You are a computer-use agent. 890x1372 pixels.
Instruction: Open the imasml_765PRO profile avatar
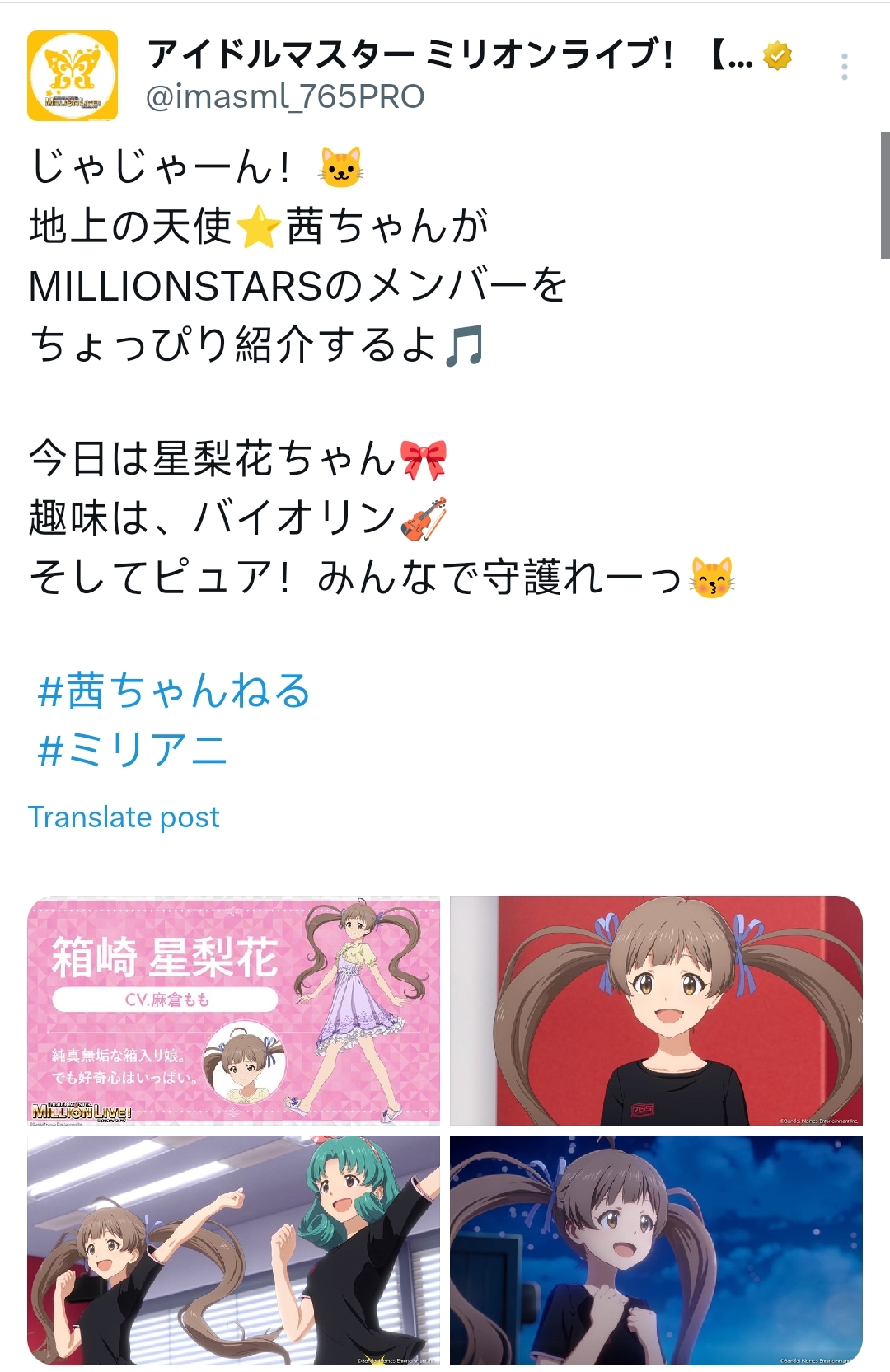(x=73, y=76)
